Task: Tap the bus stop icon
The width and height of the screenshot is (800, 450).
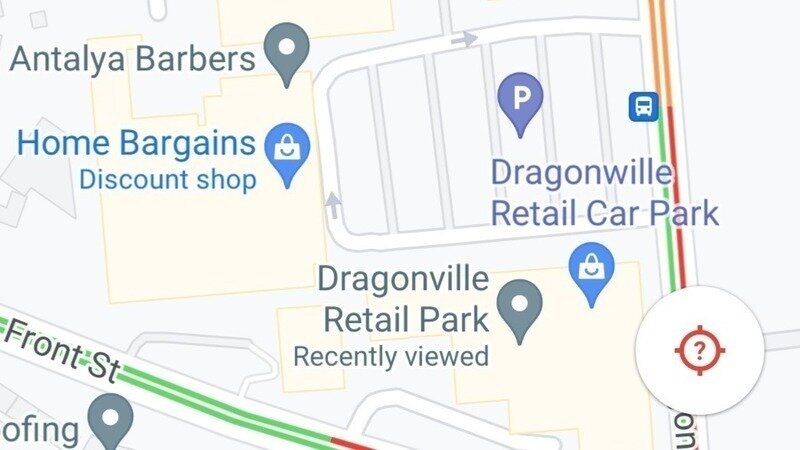Action: click(643, 106)
